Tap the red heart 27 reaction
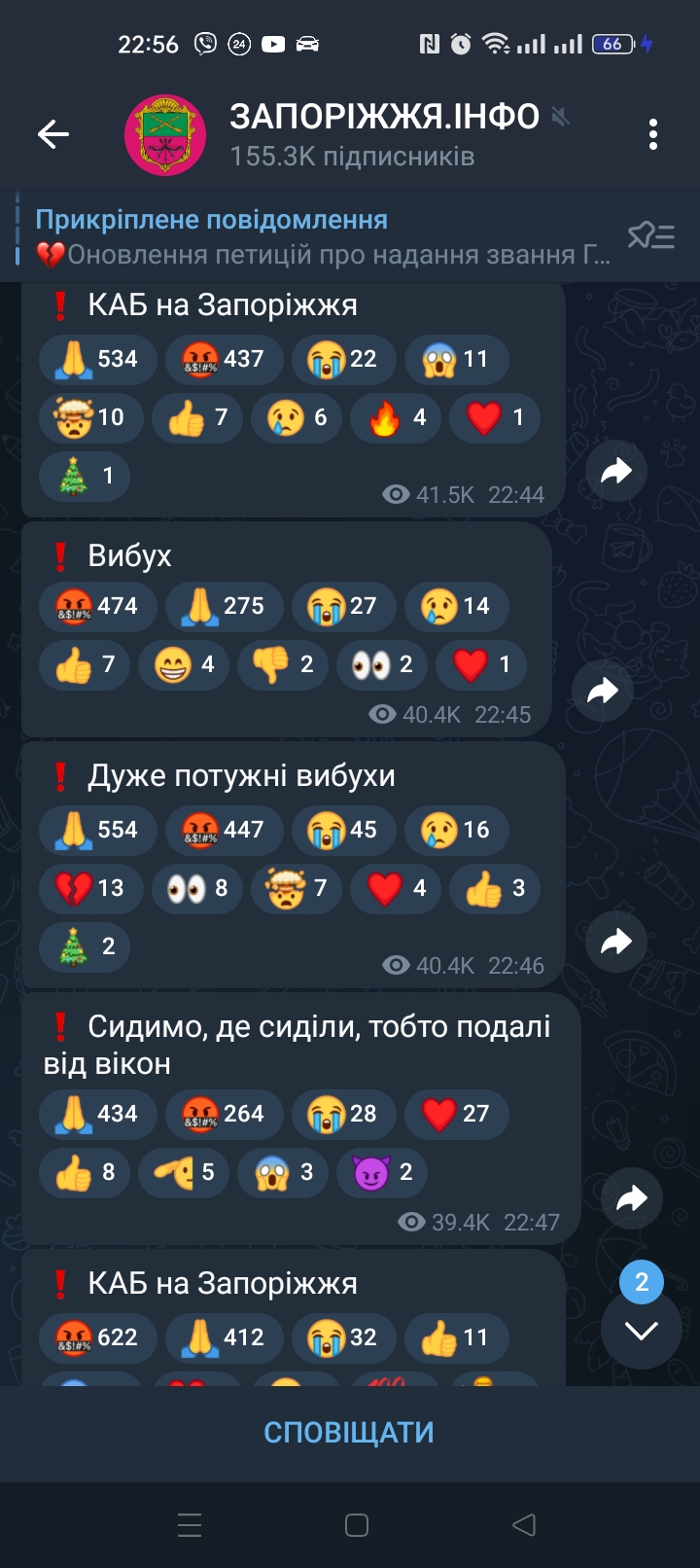Viewport: 700px width, 1568px height. point(456,1114)
